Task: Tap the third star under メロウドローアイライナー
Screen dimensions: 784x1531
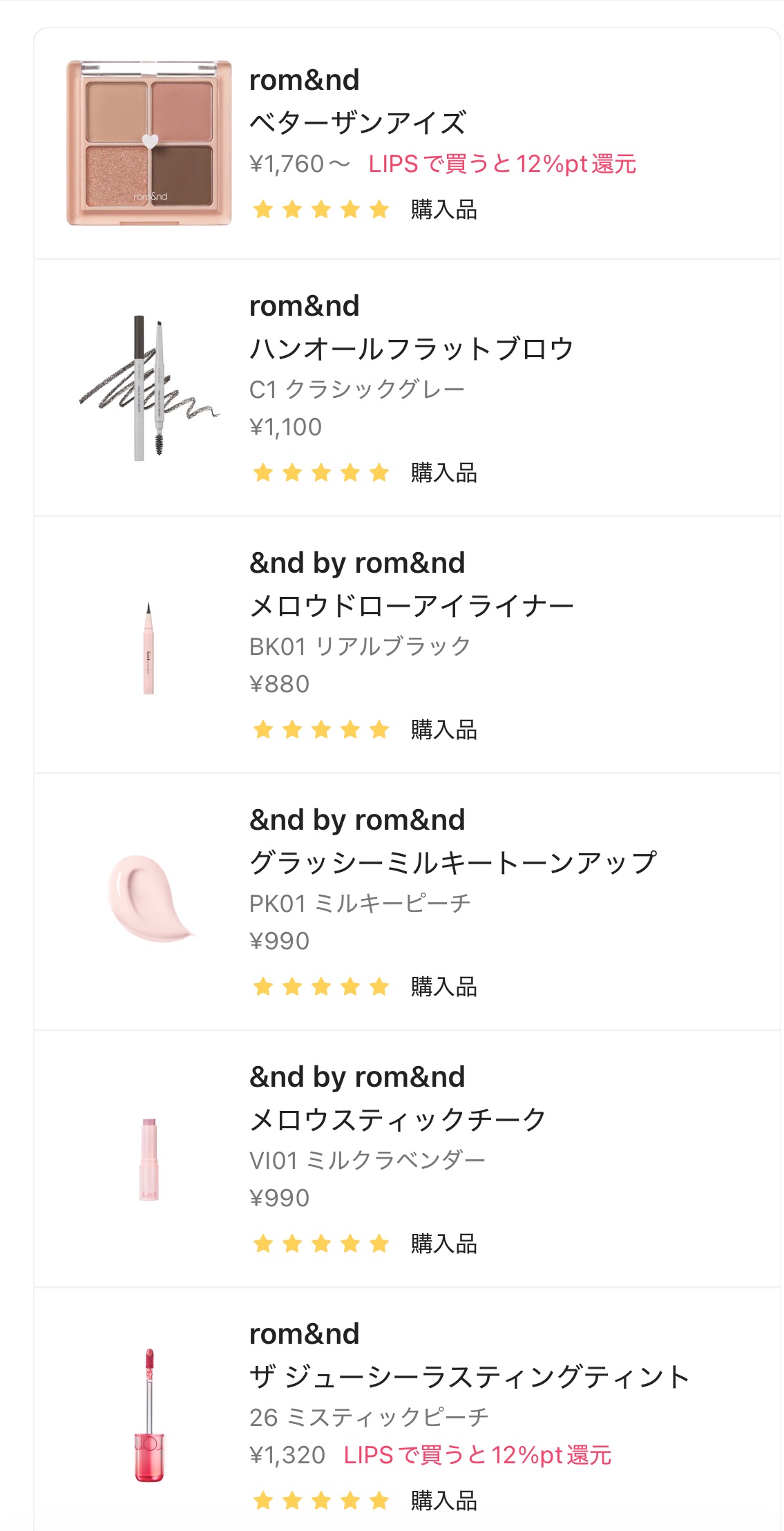Action: click(x=321, y=728)
